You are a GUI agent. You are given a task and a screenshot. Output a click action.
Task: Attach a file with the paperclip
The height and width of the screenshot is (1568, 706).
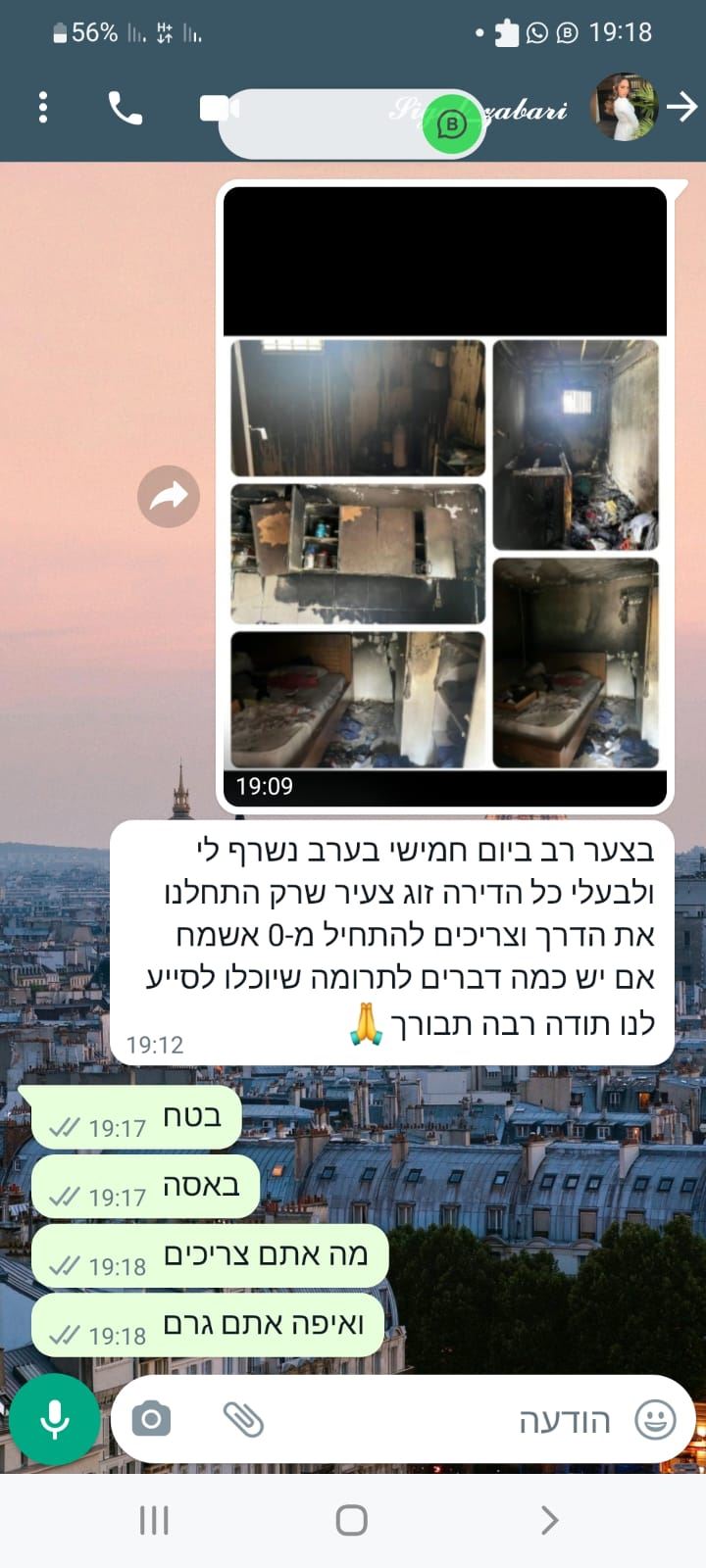(x=243, y=1419)
